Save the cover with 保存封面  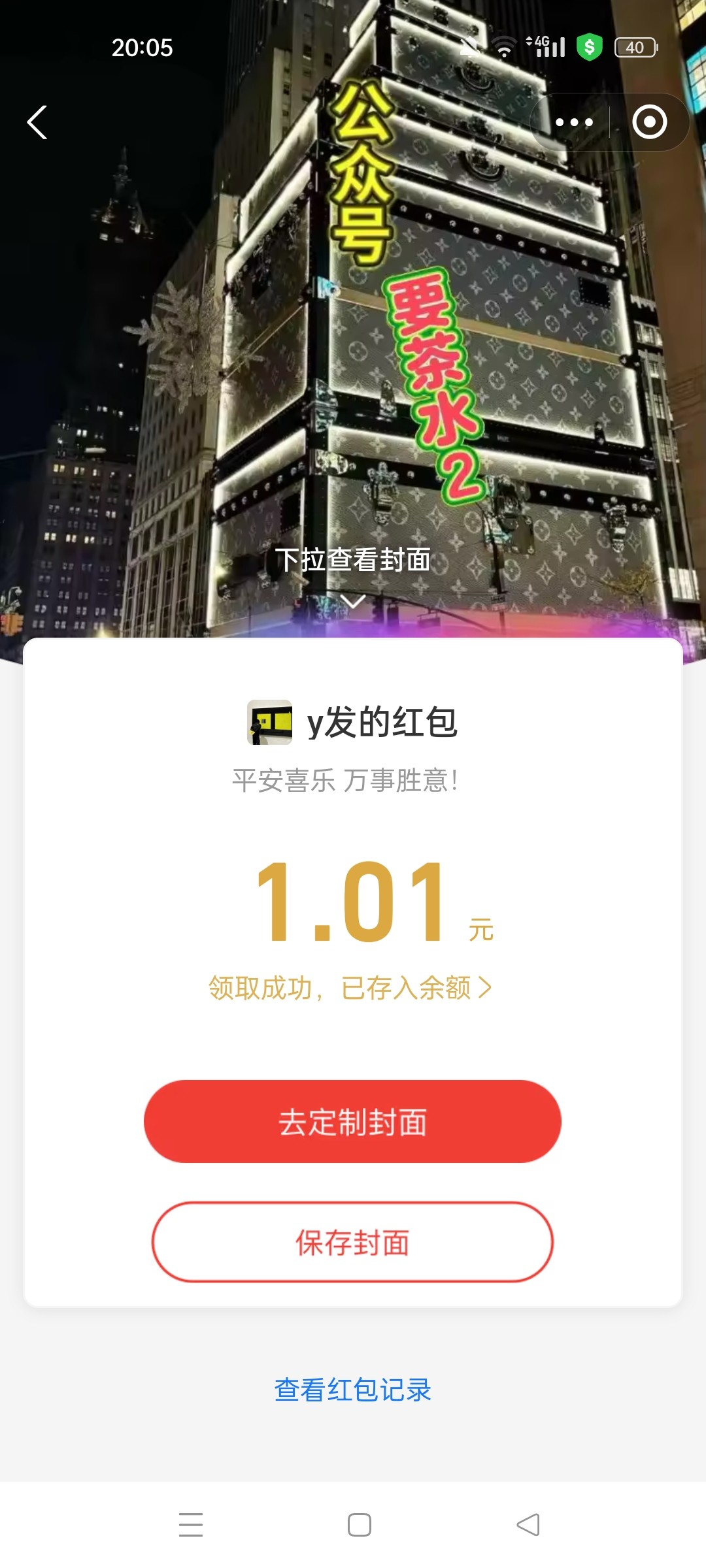(352, 1242)
